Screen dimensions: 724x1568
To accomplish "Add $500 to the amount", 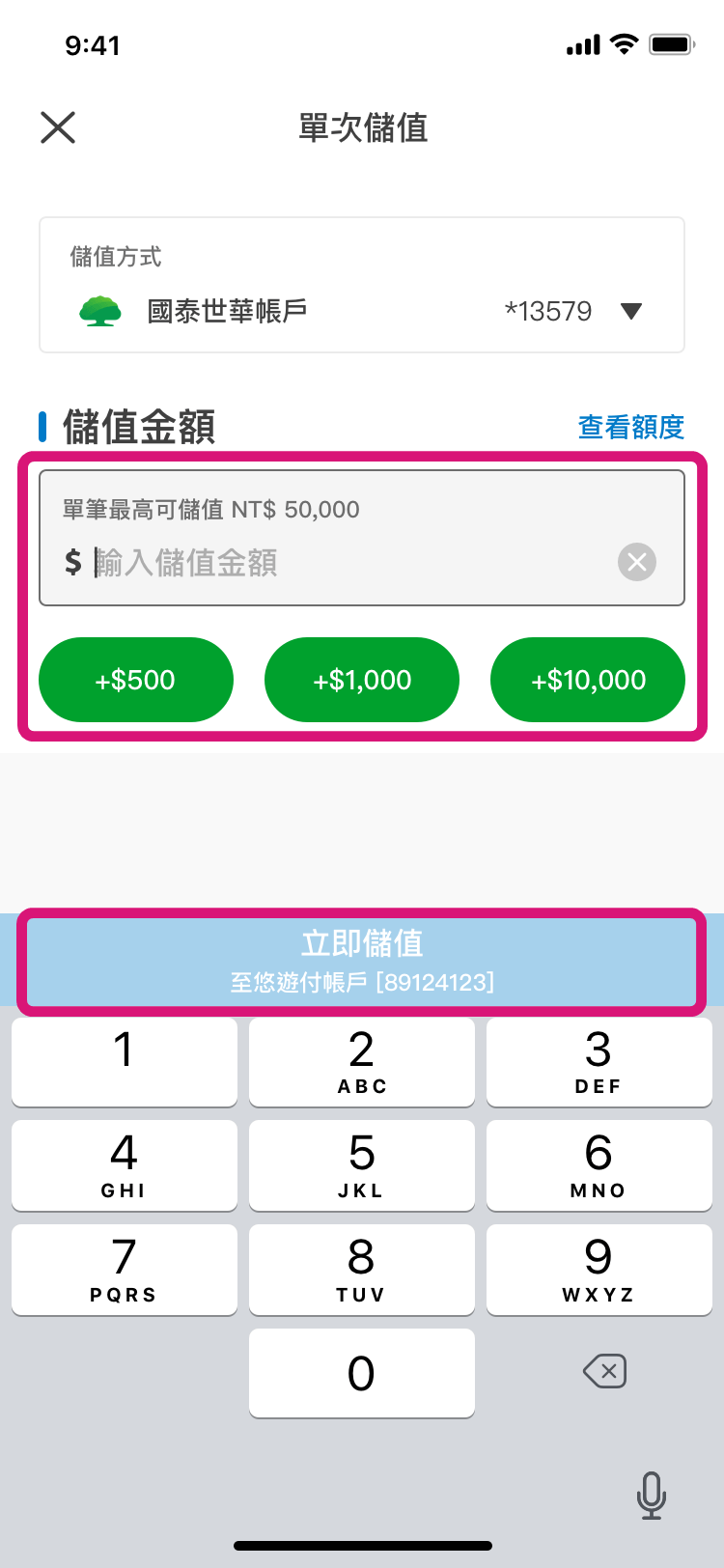I will tap(136, 680).
